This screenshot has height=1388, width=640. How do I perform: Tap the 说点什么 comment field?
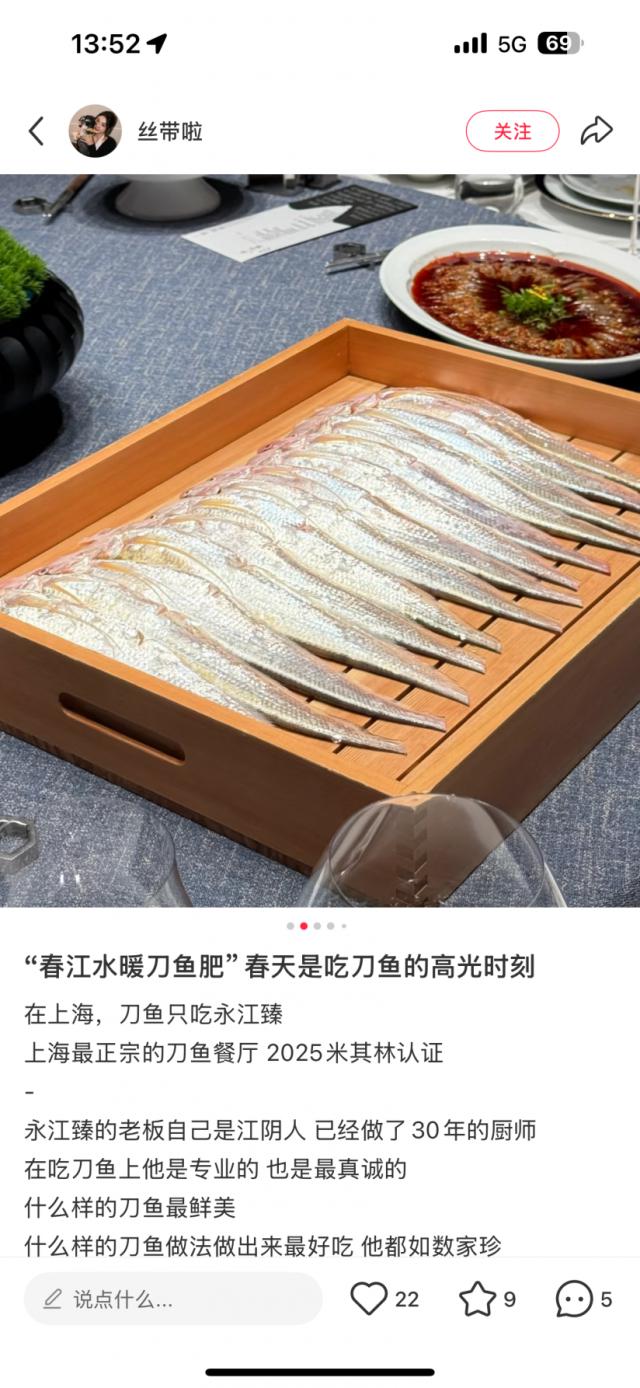point(173,1299)
